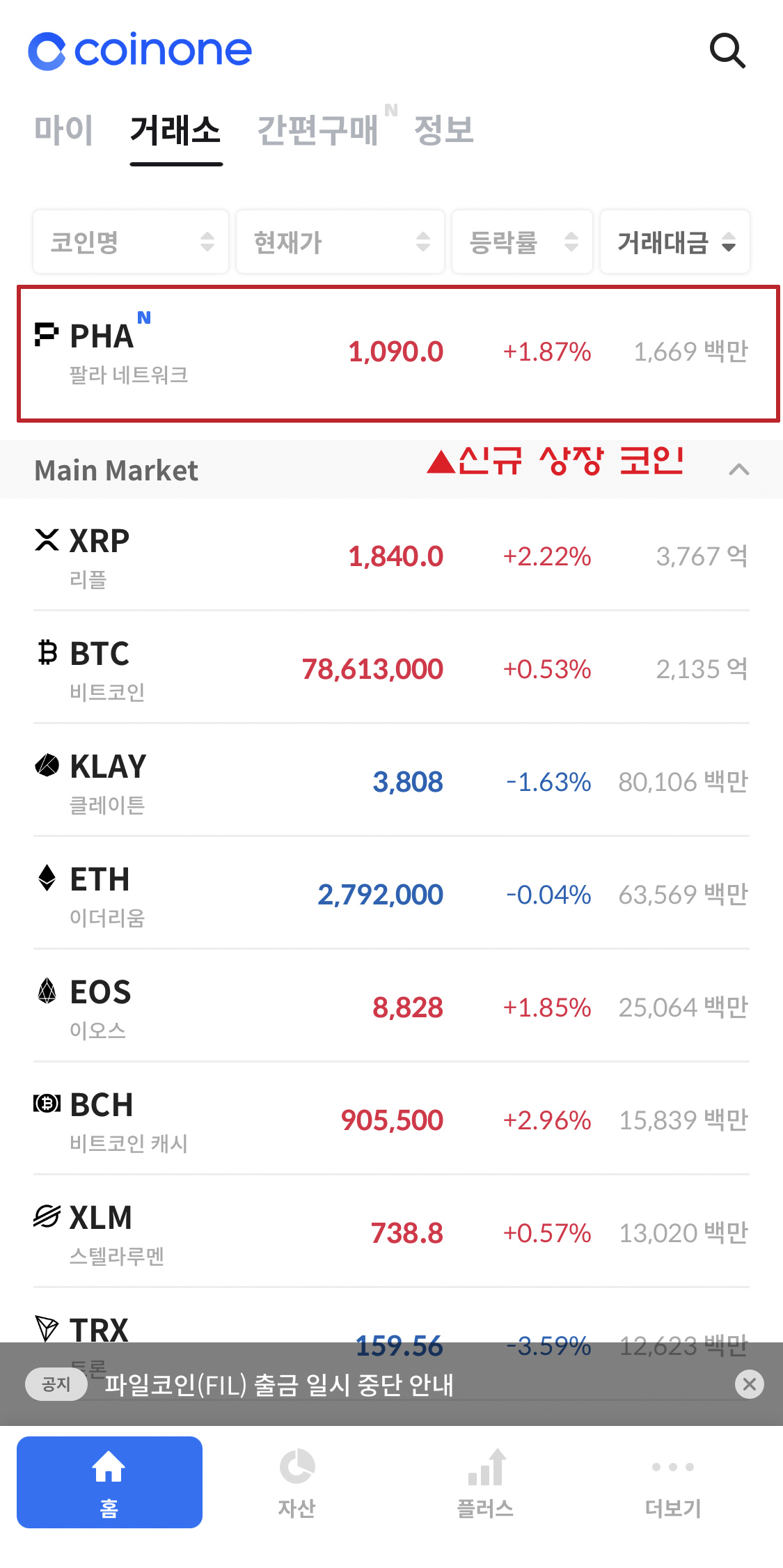Screen dimensions: 783x1568
Task: Open the ETH 이더리움 row
Action: (x=391, y=893)
